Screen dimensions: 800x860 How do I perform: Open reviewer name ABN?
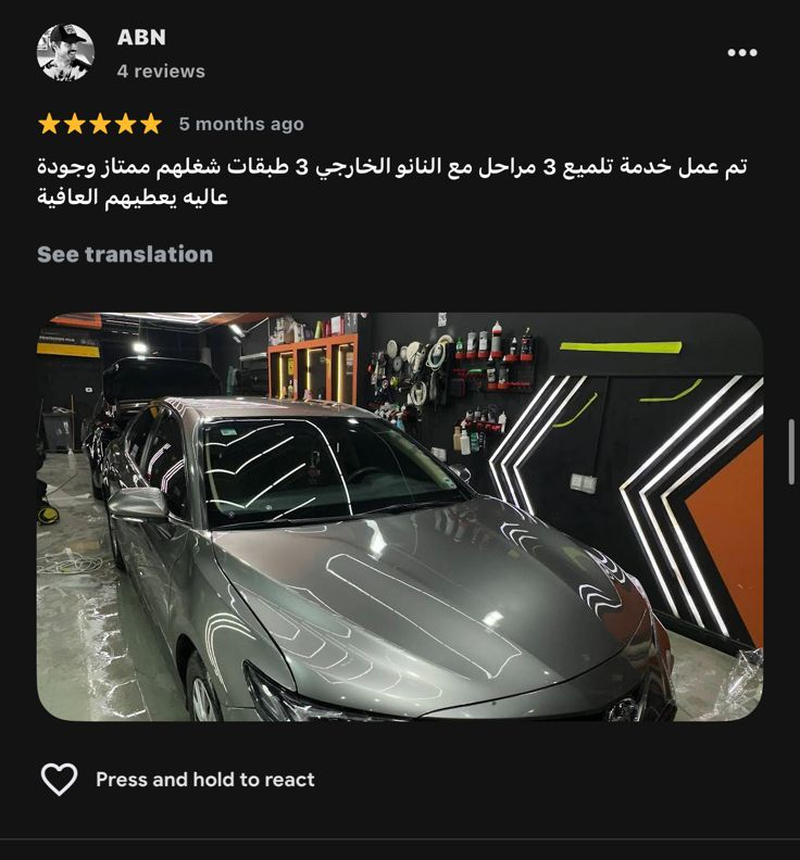(141, 37)
